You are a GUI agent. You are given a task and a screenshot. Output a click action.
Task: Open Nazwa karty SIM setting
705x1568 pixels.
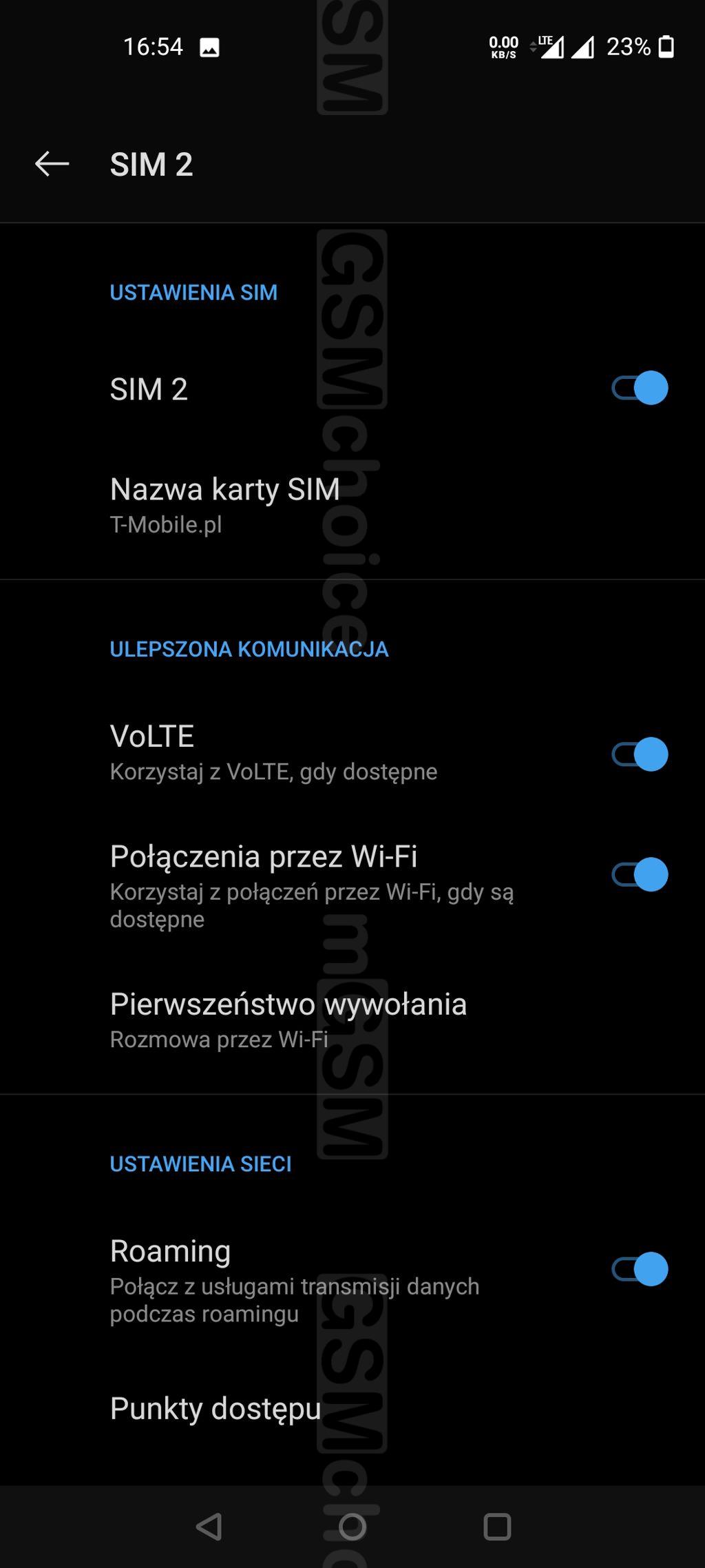click(x=225, y=505)
